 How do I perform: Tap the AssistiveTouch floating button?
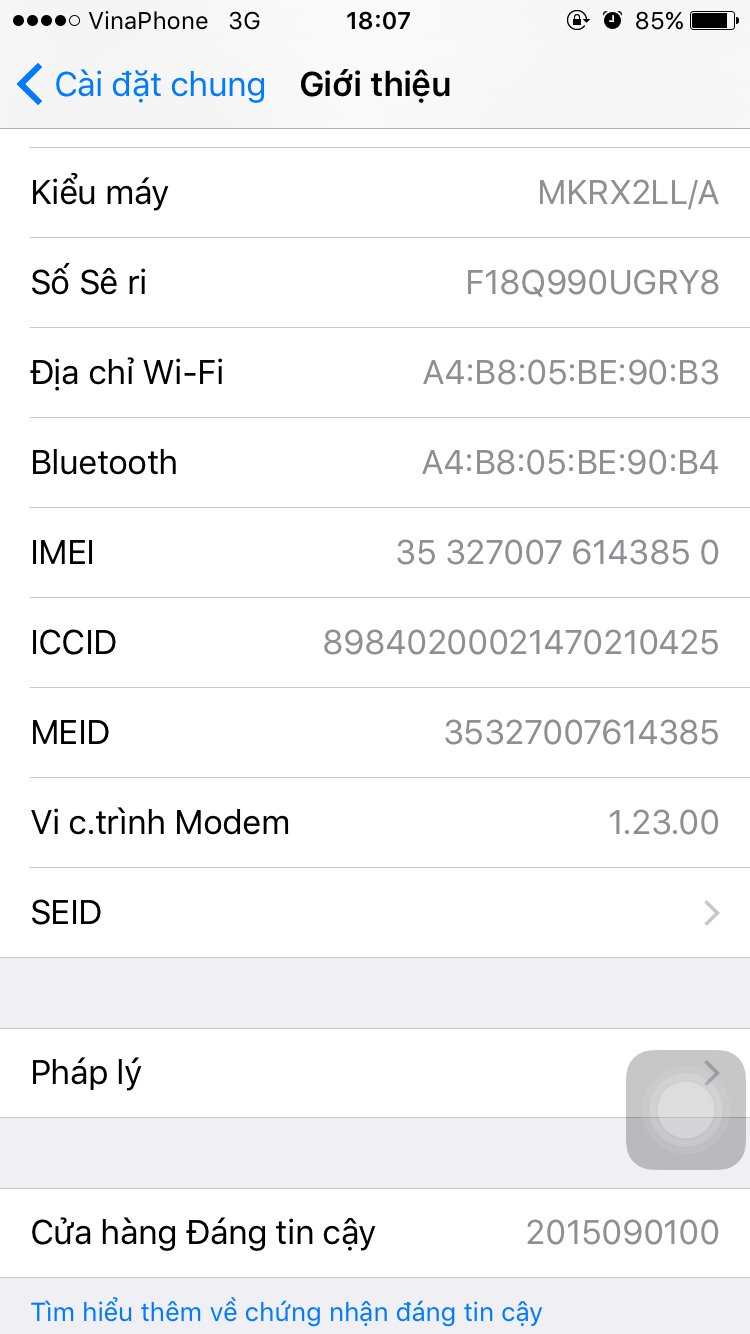(686, 1109)
